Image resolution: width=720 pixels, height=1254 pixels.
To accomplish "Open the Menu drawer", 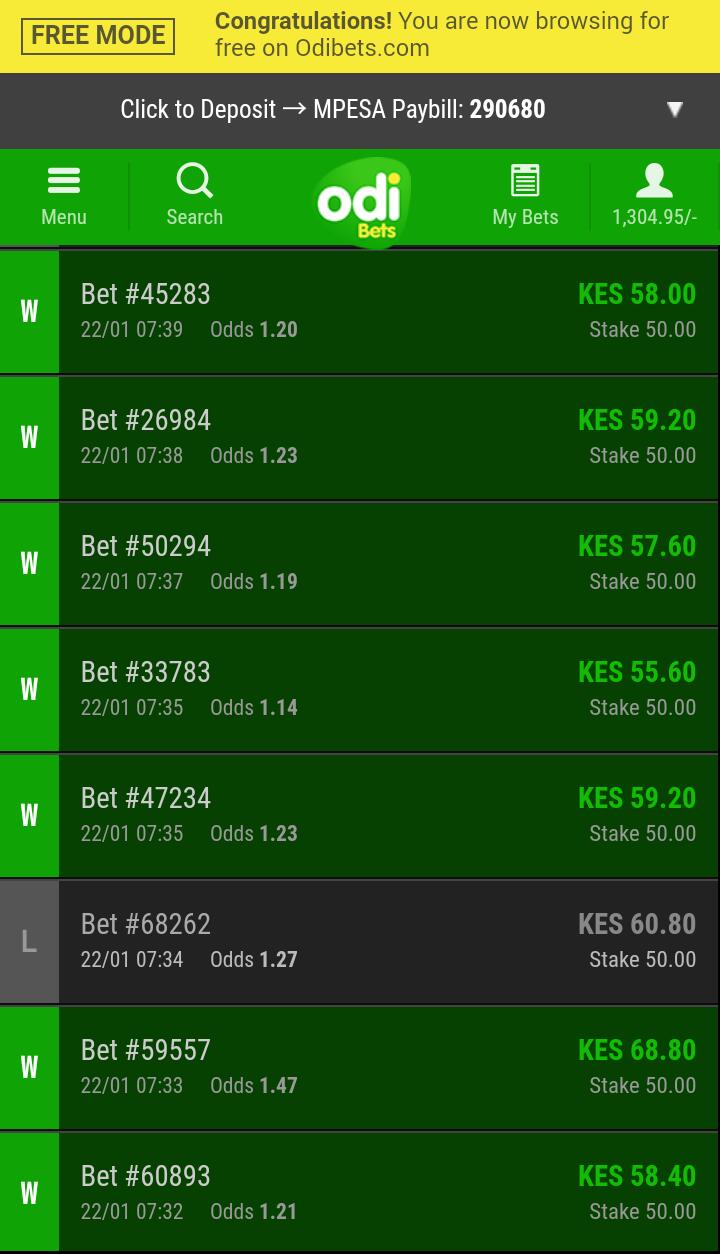I will coord(64,196).
